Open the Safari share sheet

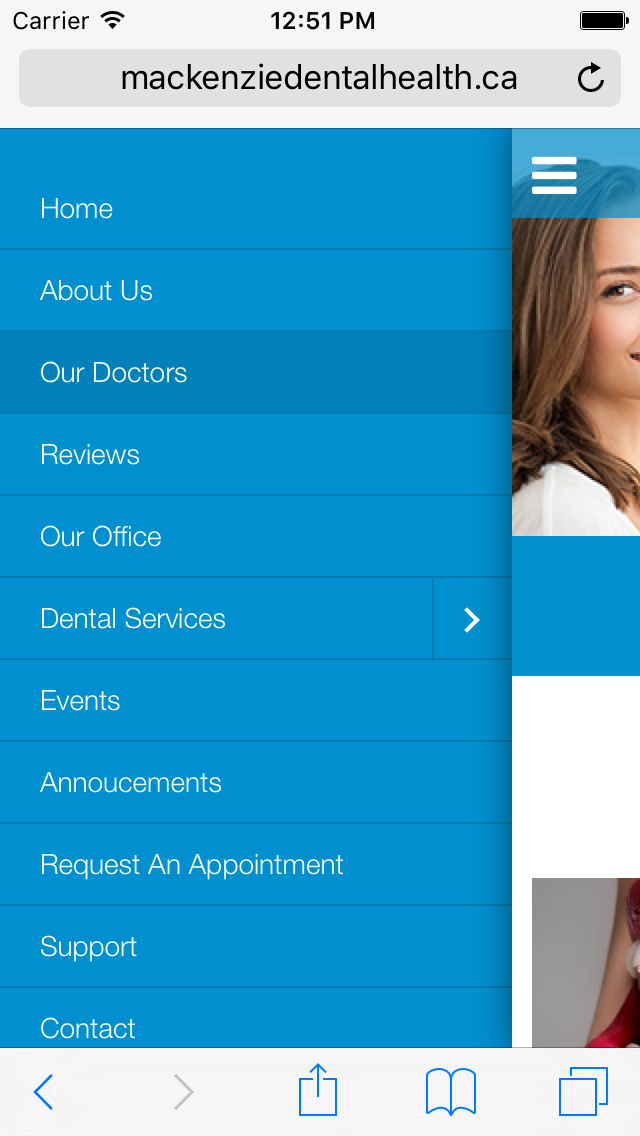(318, 1090)
